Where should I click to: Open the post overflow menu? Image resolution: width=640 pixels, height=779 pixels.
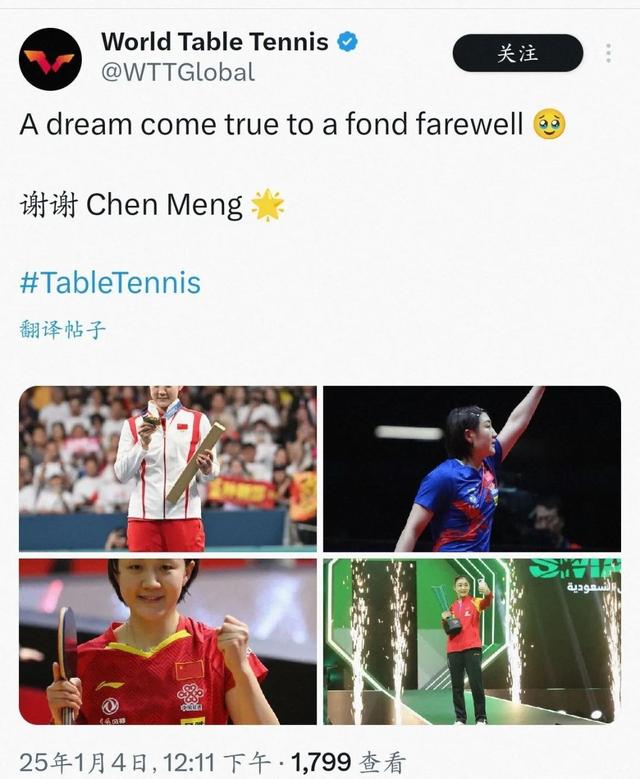(x=607, y=53)
